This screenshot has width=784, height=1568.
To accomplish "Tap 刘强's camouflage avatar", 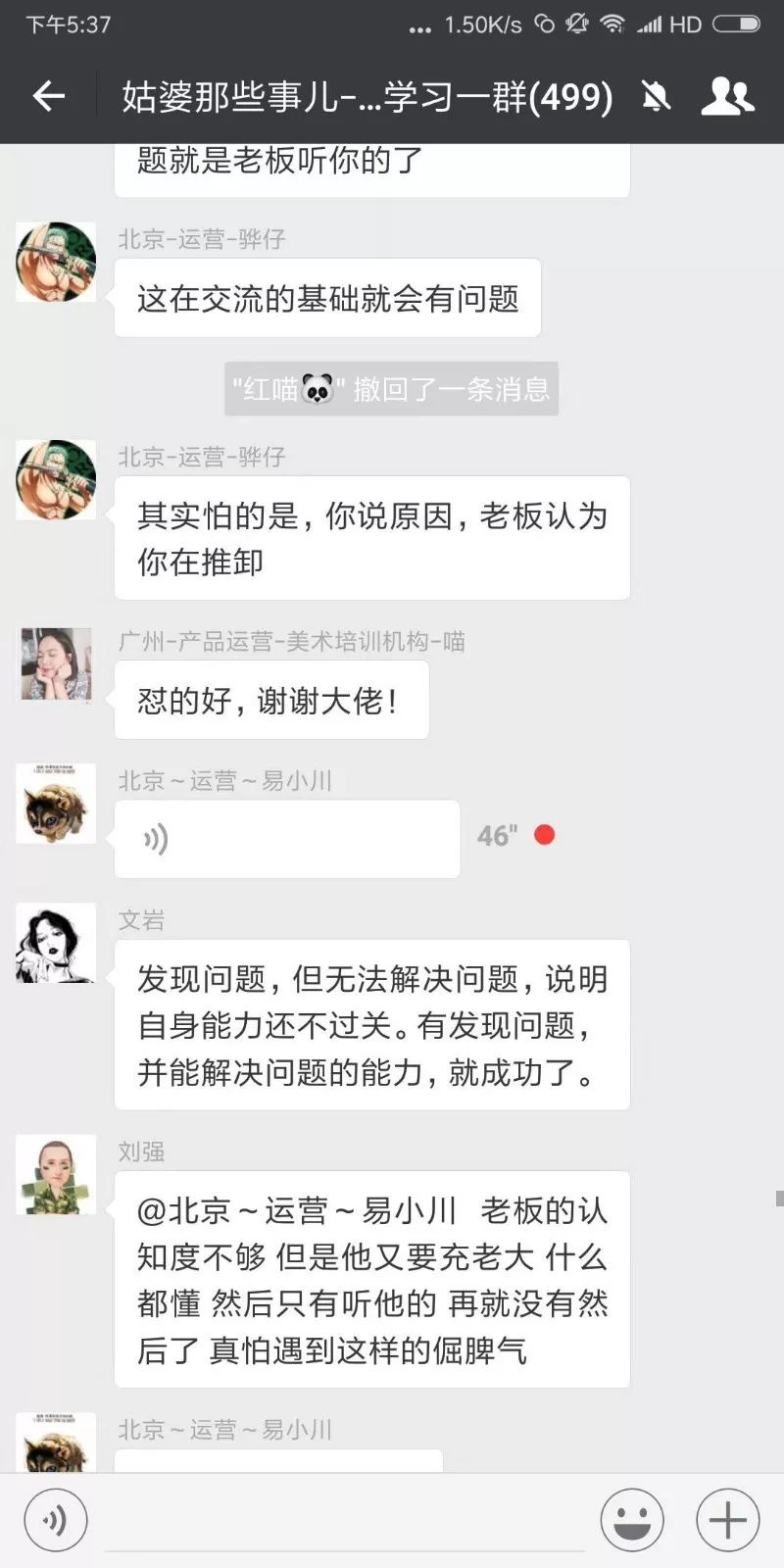I will coord(56,1175).
